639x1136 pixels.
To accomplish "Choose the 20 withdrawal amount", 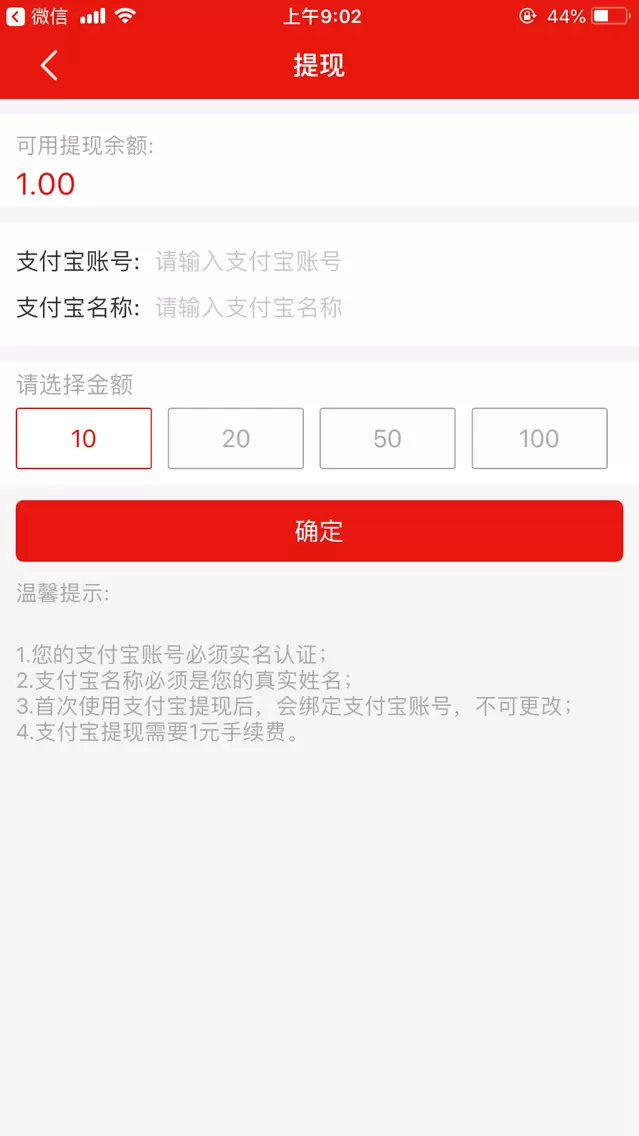I will (x=236, y=438).
